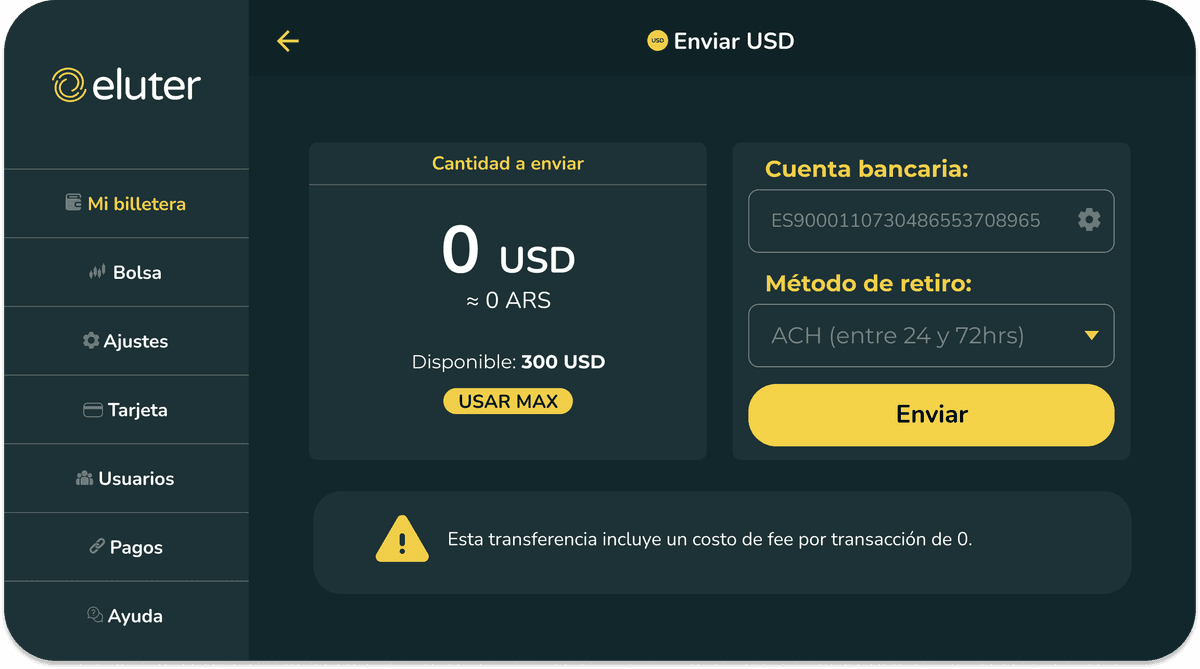This screenshot has height=669, width=1200.
Task: Tap the Enviar button
Action: (931, 415)
